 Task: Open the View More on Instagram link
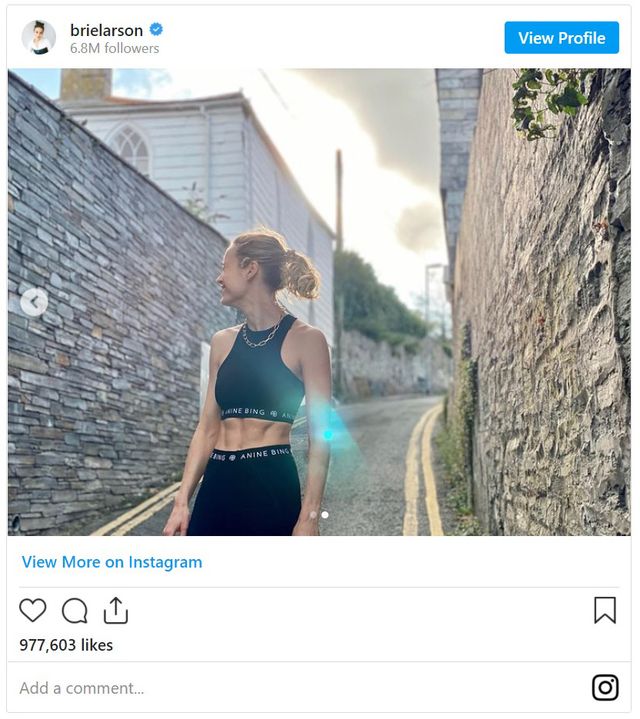coord(112,562)
